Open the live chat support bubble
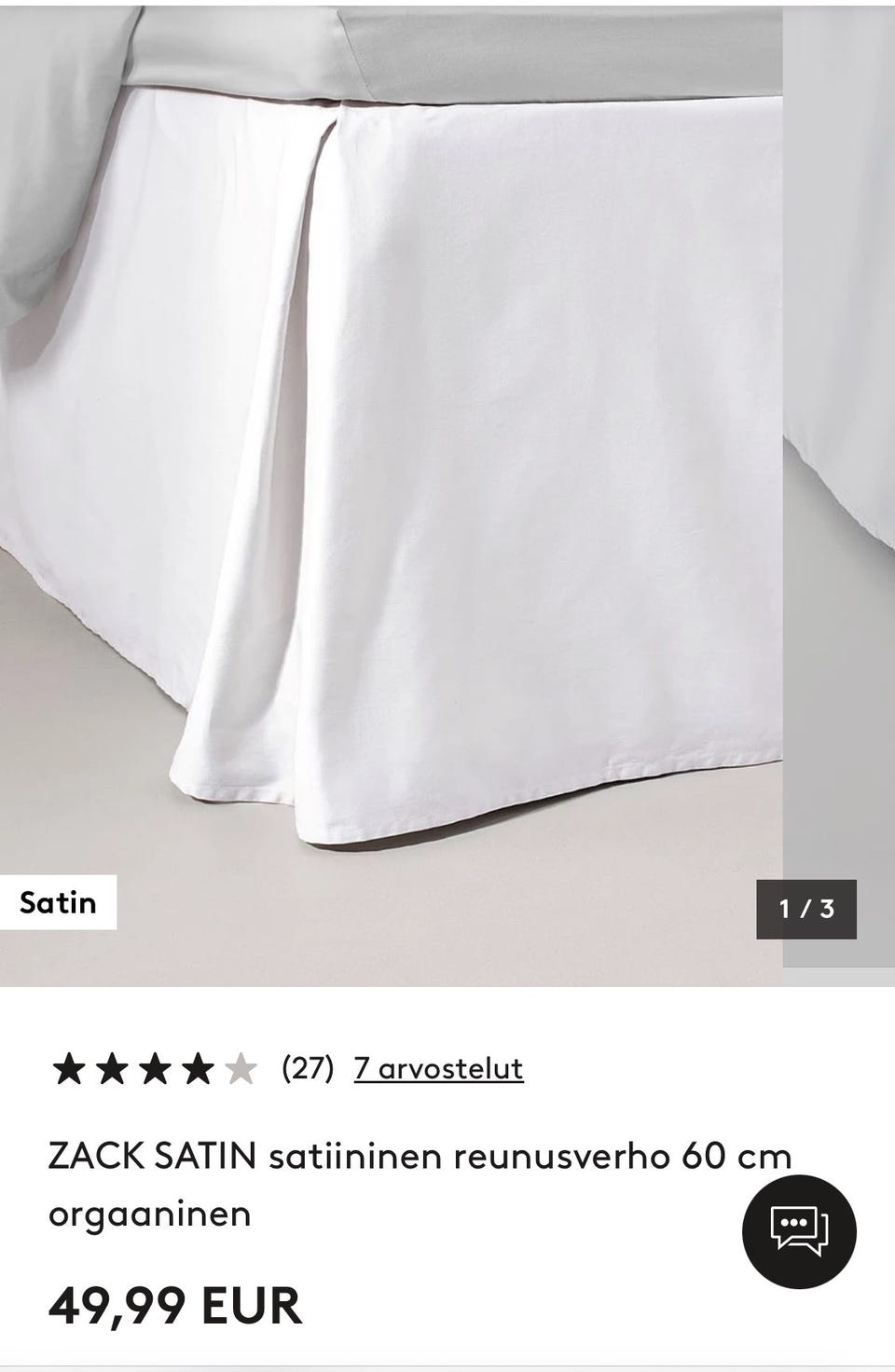This screenshot has width=895, height=1372. point(799,1231)
